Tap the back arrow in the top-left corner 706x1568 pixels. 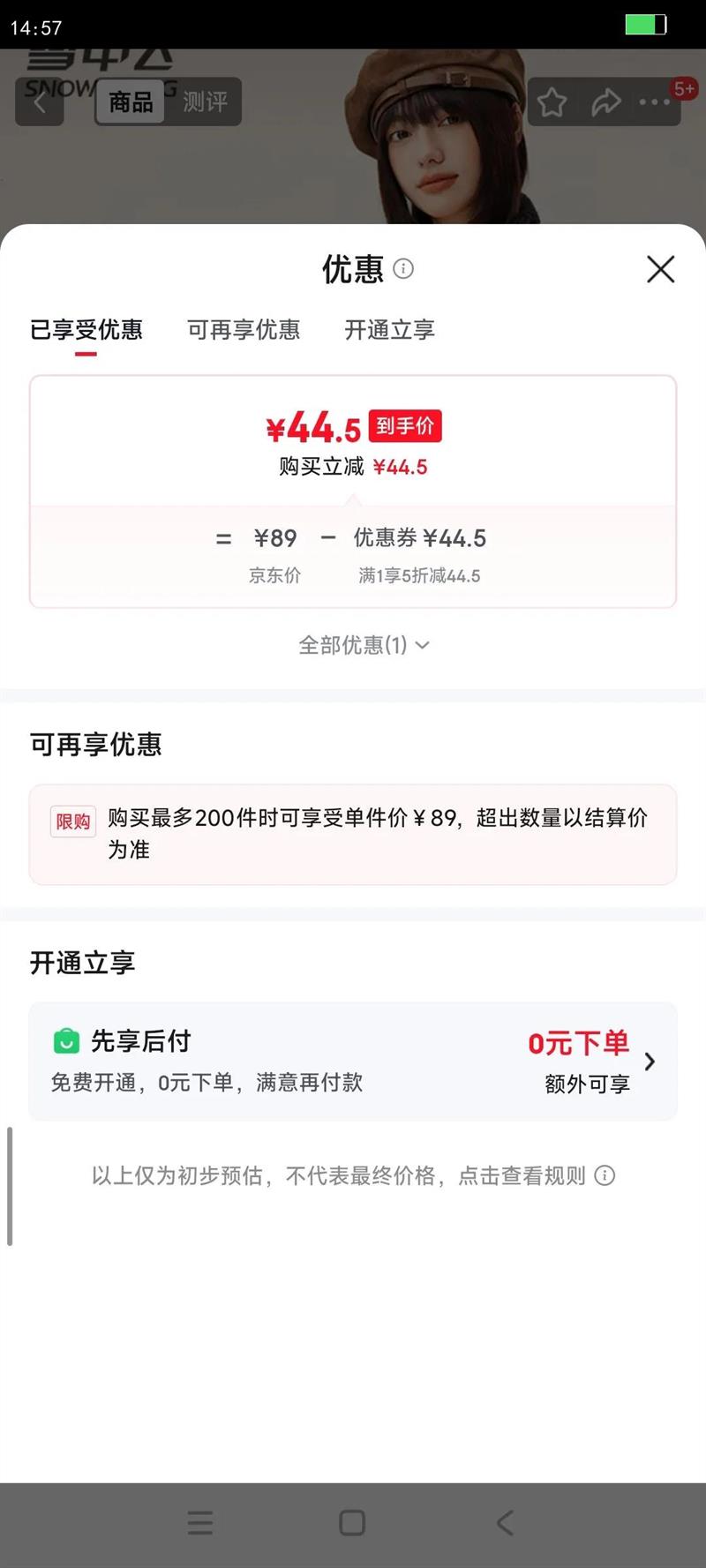[x=40, y=102]
